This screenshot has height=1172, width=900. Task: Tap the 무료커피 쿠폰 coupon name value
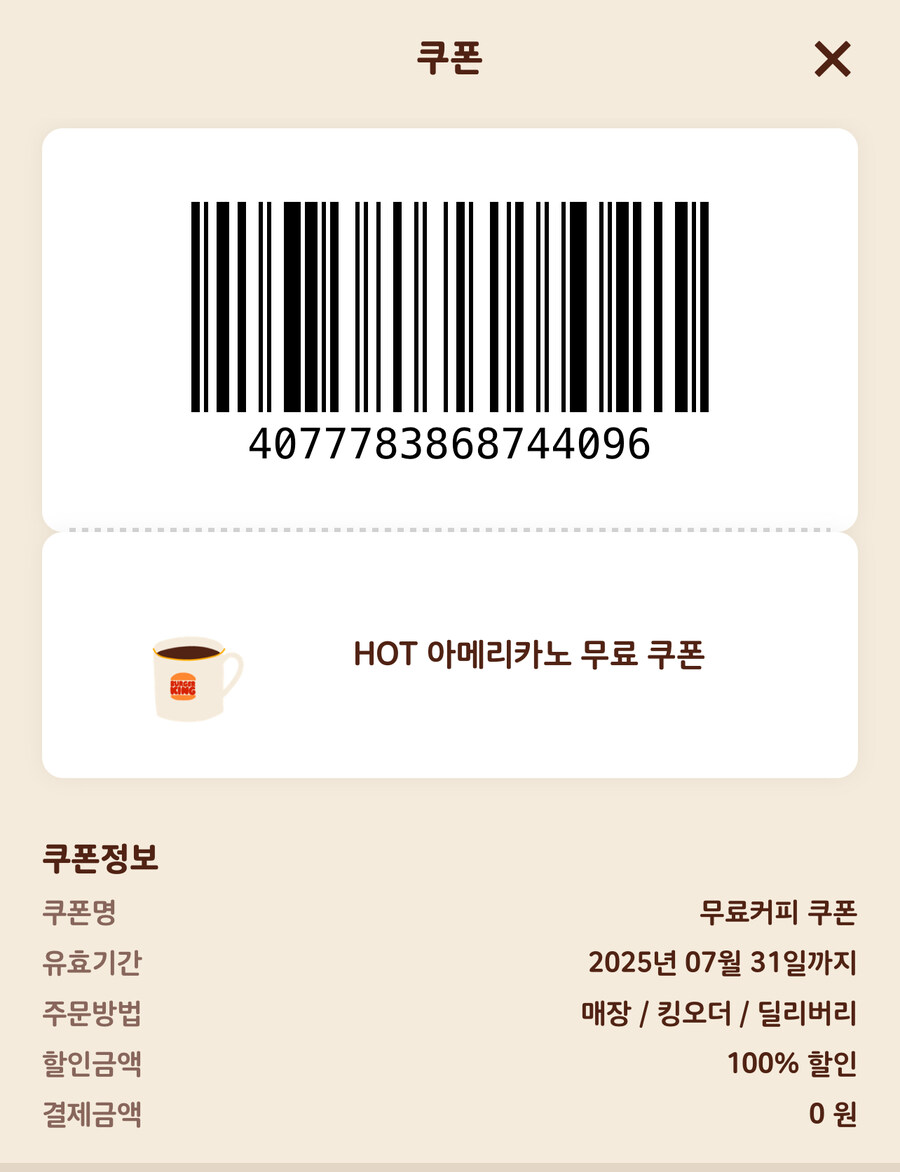pyautogui.click(x=777, y=913)
